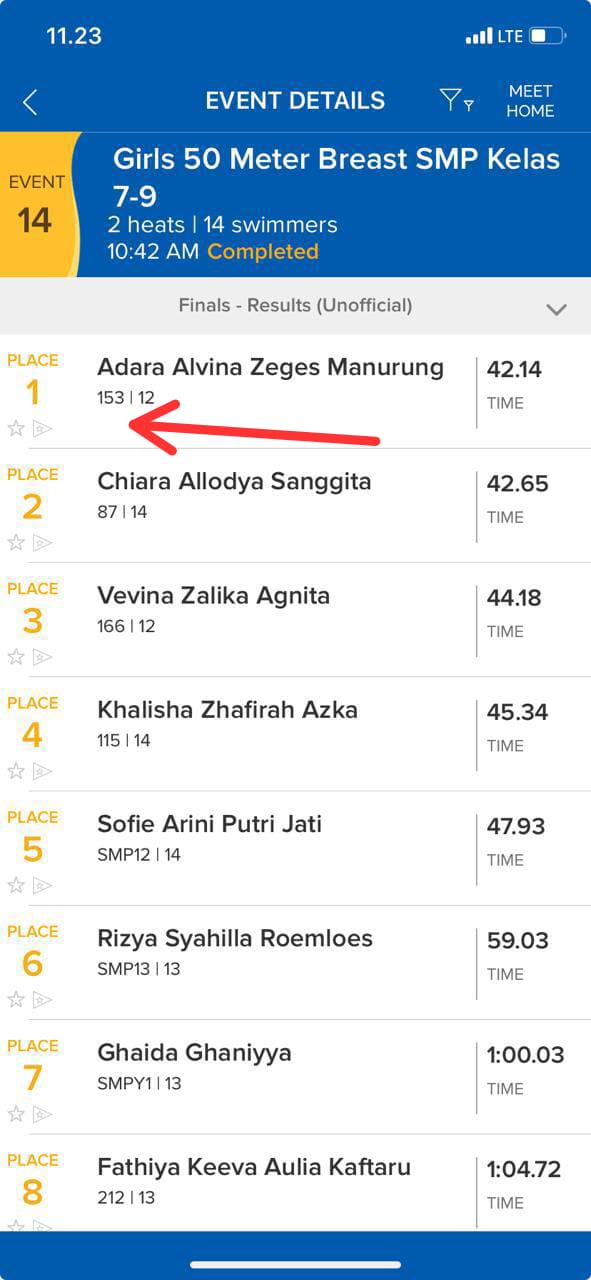Open Sofie Arini Putri Jati's result
591x1280 pixels.
pos(295,848)
